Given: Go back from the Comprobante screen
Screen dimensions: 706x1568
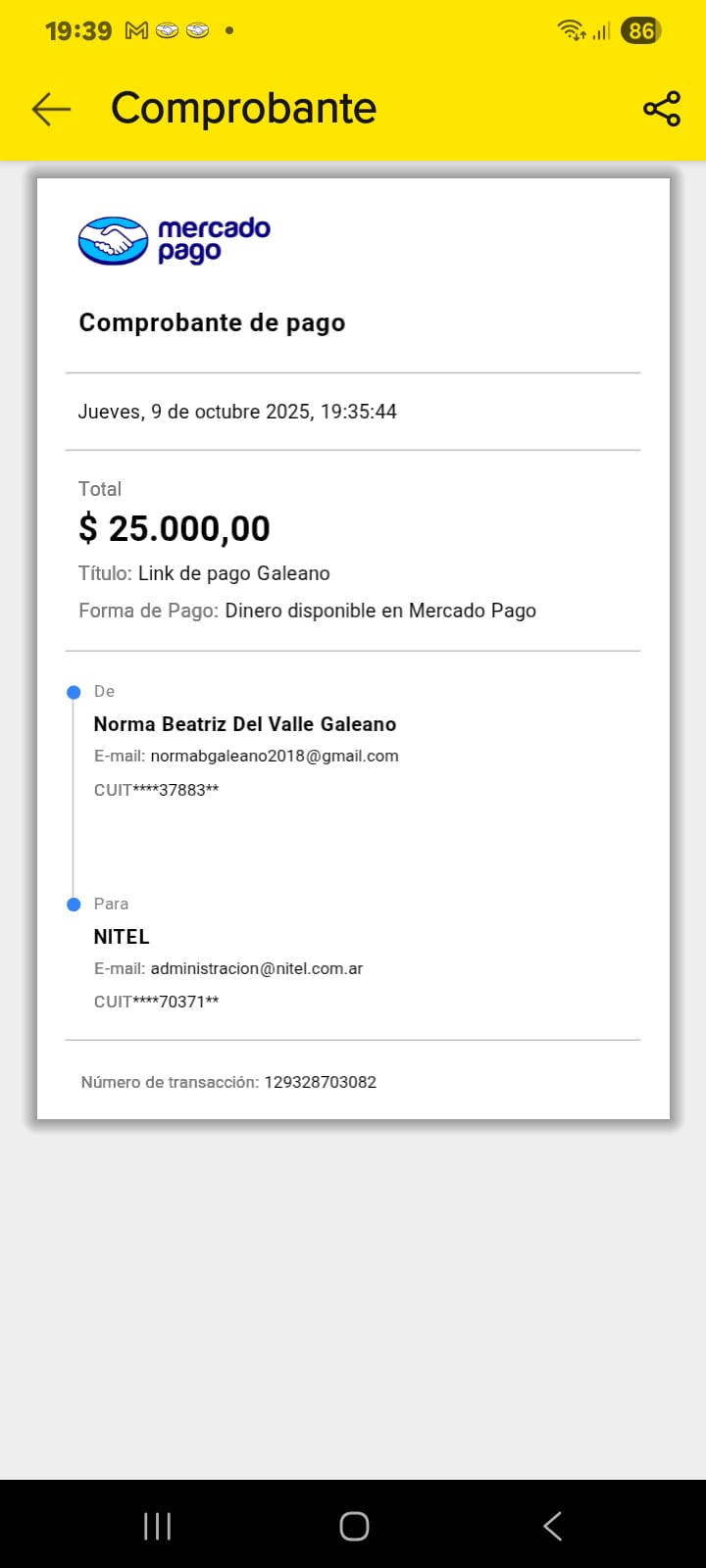Looking at the screenshot, I should click(x=51, y=109).
